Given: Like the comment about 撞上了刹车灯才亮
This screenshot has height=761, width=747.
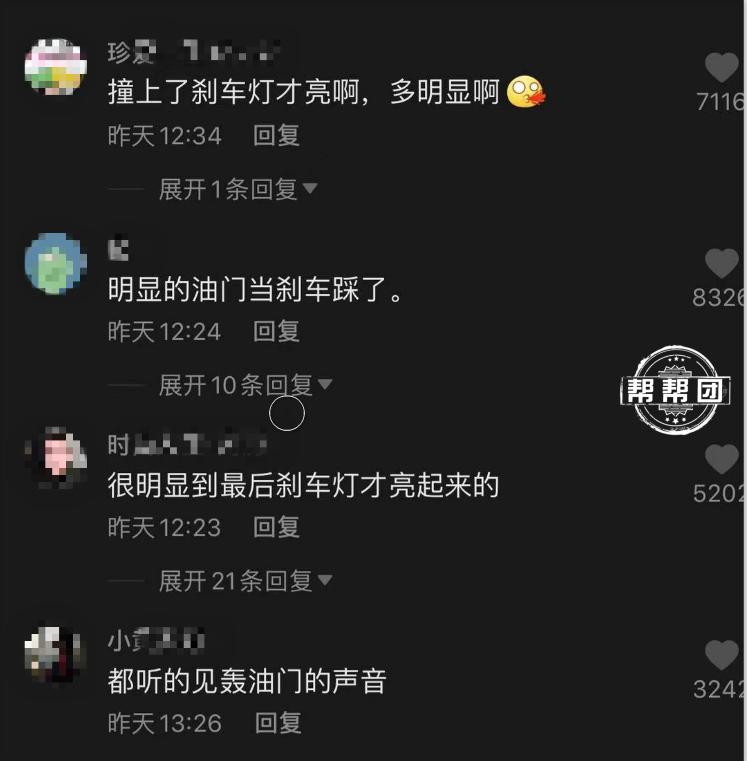Looking at the screenshot, I should click(x=721, y=68).
